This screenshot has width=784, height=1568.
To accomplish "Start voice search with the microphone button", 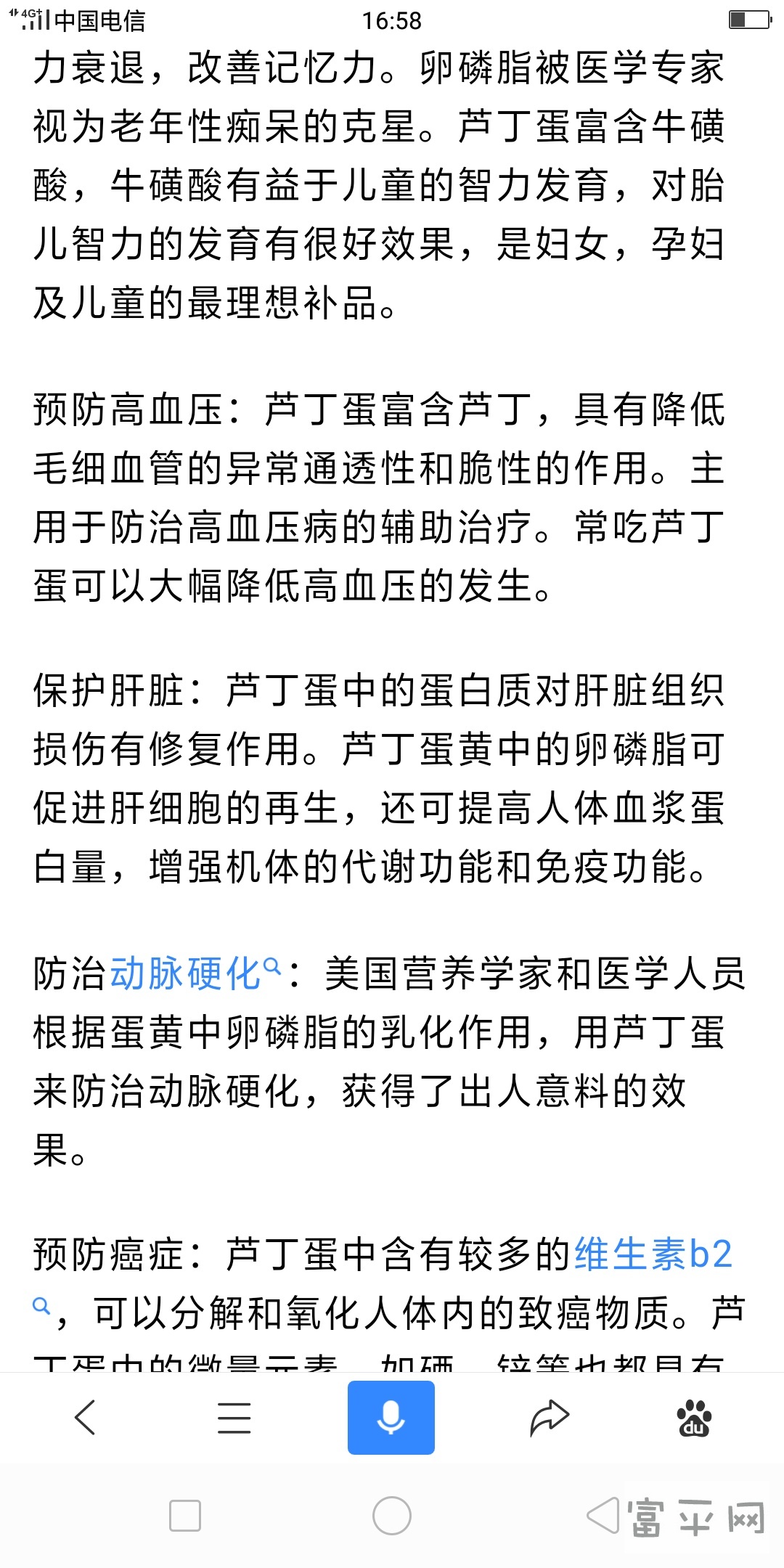I will [x=391, y=1417].
